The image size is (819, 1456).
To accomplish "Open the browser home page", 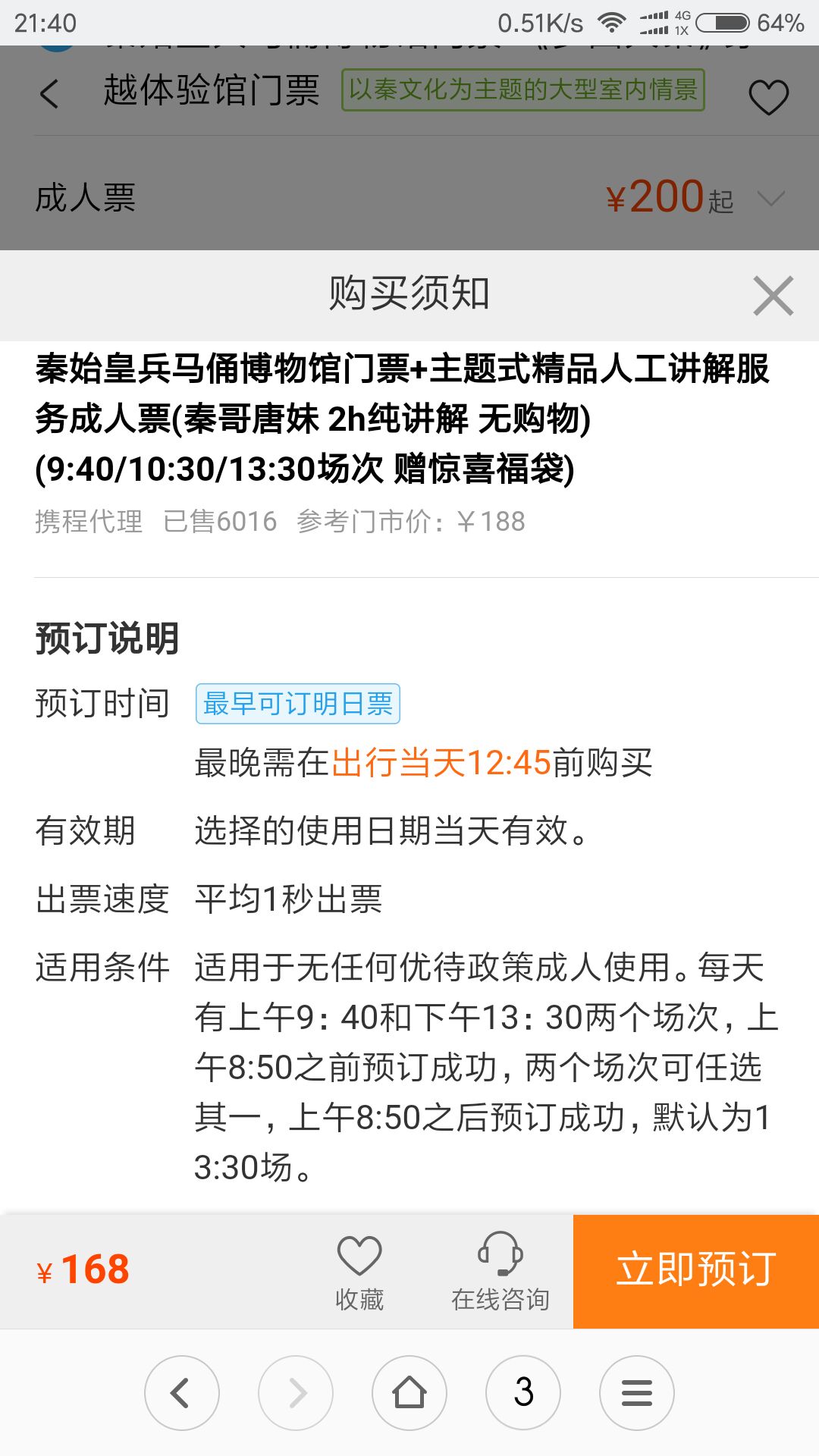I will [x=409, y=1392].
